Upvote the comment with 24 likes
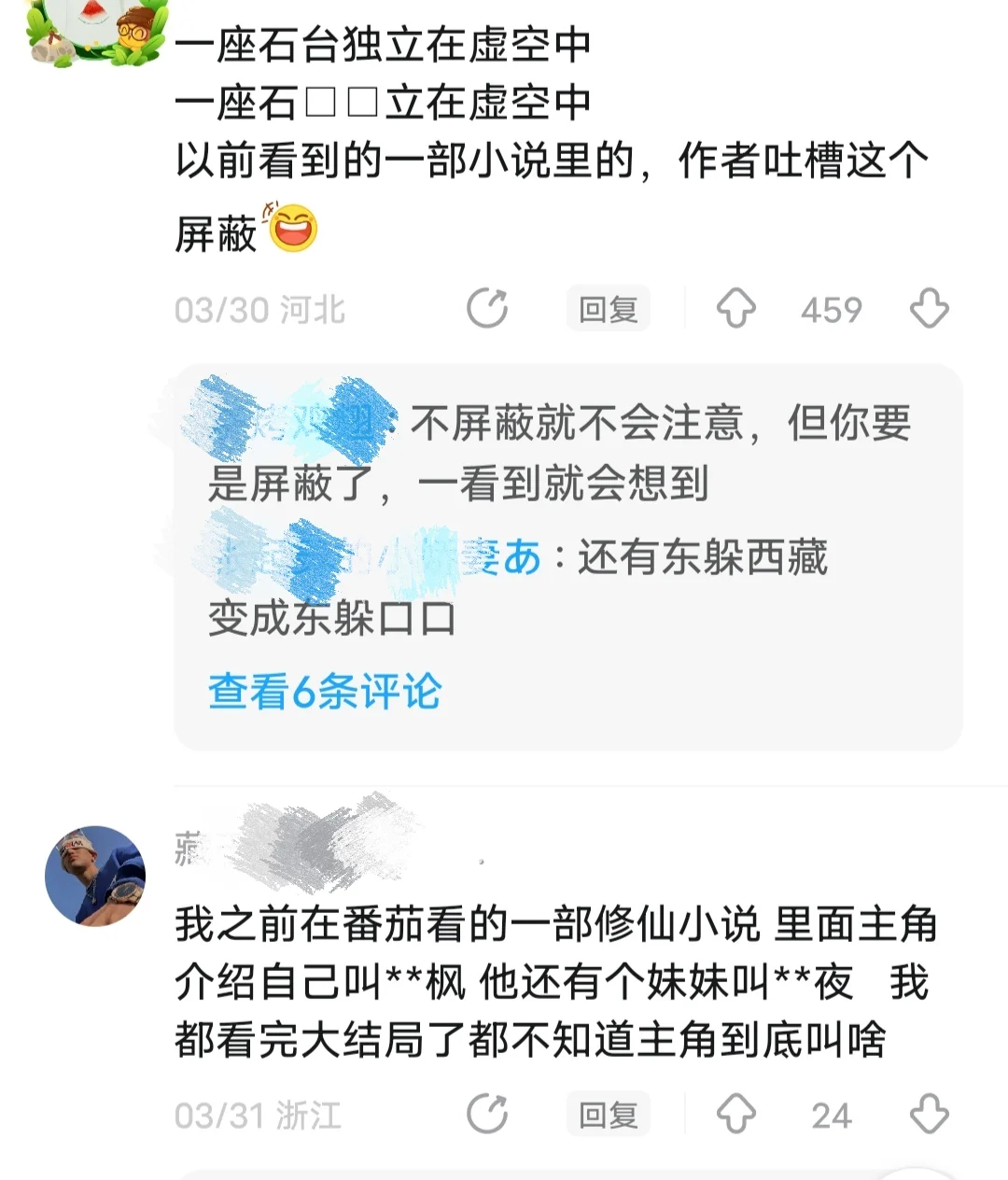Screen dimensions: 1008x1180 735,1114
